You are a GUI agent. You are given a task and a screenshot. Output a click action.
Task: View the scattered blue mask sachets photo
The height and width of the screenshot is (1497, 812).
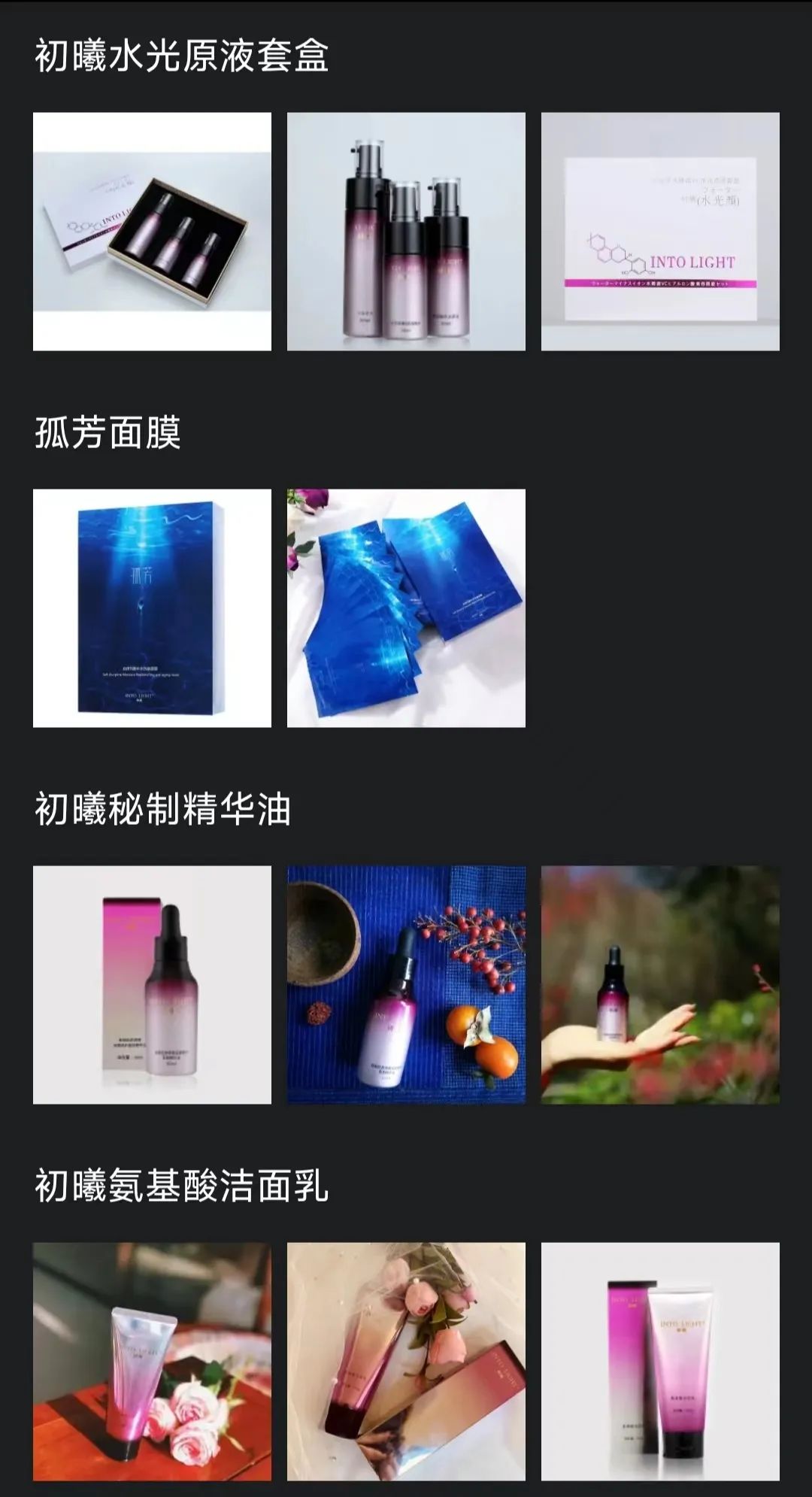tap(406, 608)
